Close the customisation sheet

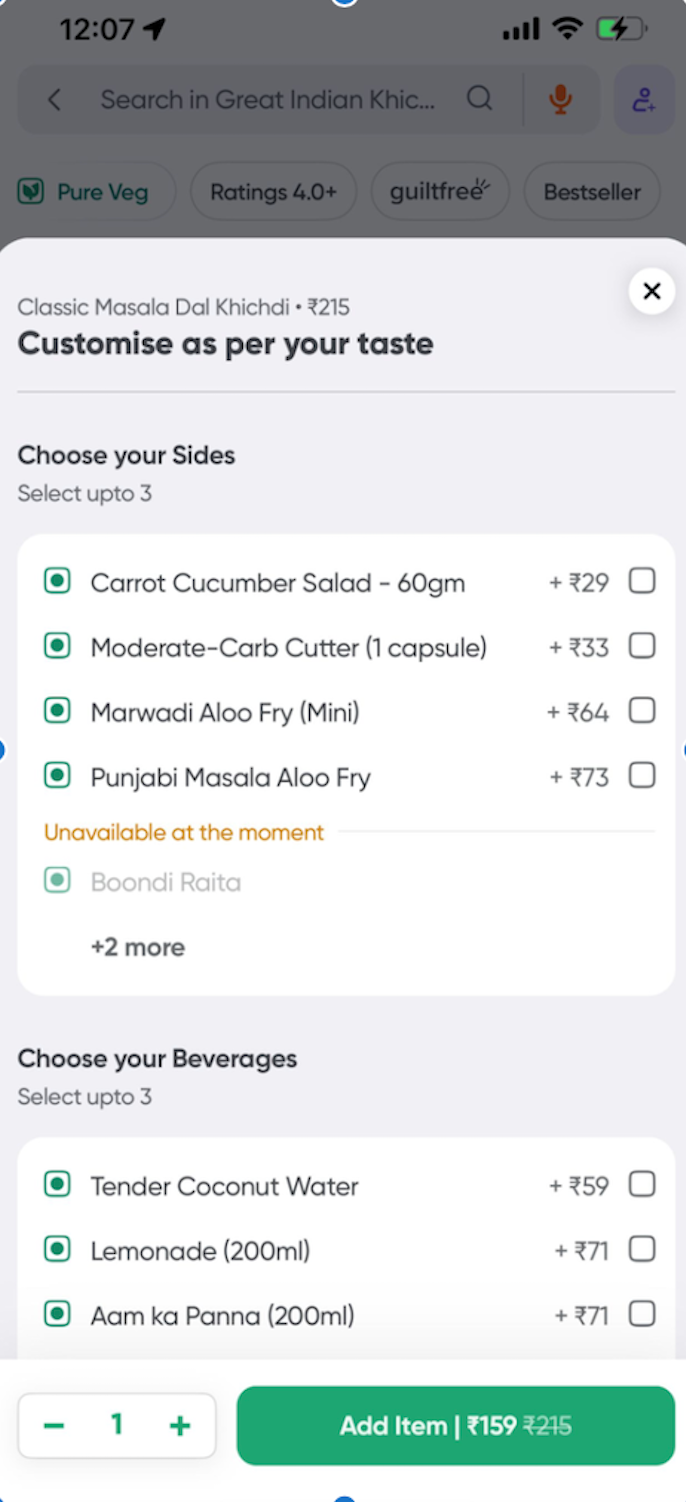[651, 291]
